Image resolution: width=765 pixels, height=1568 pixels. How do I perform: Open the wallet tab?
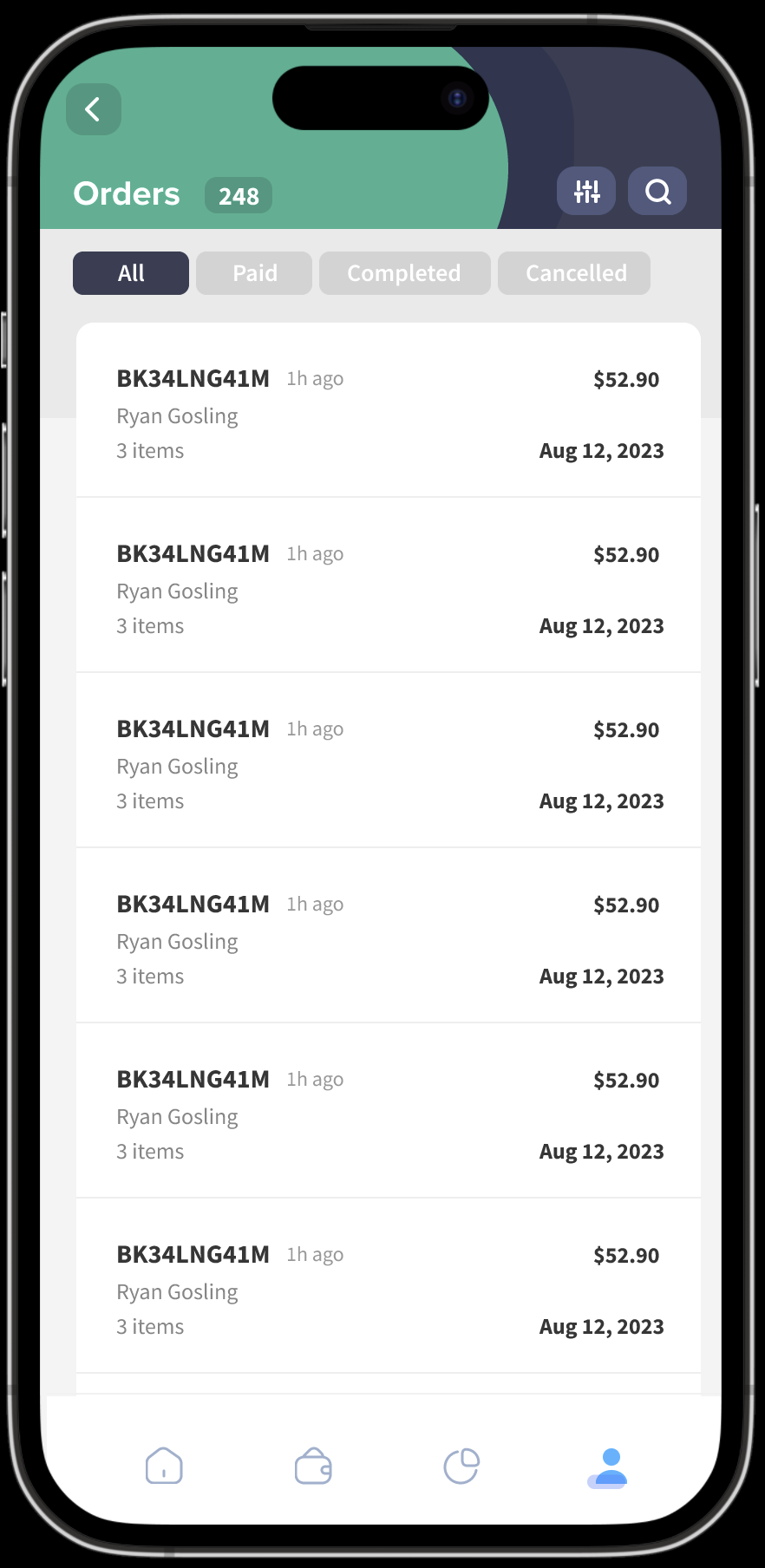[x=313, y=1466]
